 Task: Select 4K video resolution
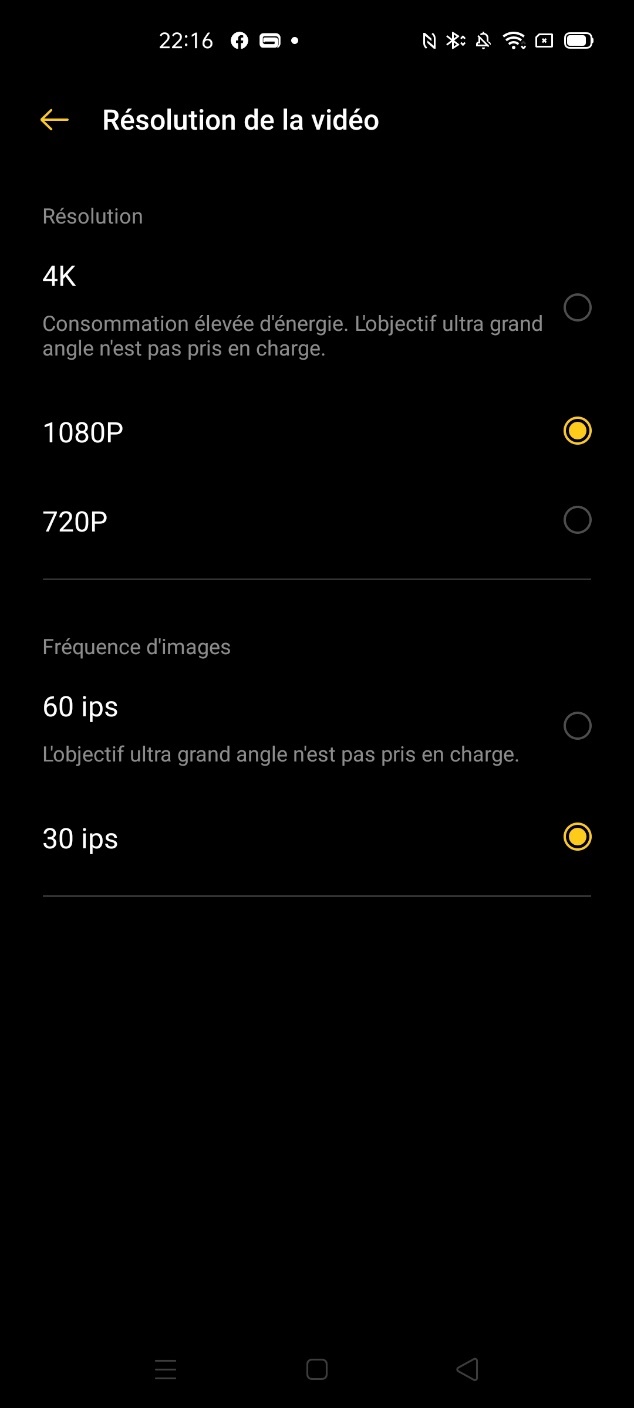[x=577, y=308]
